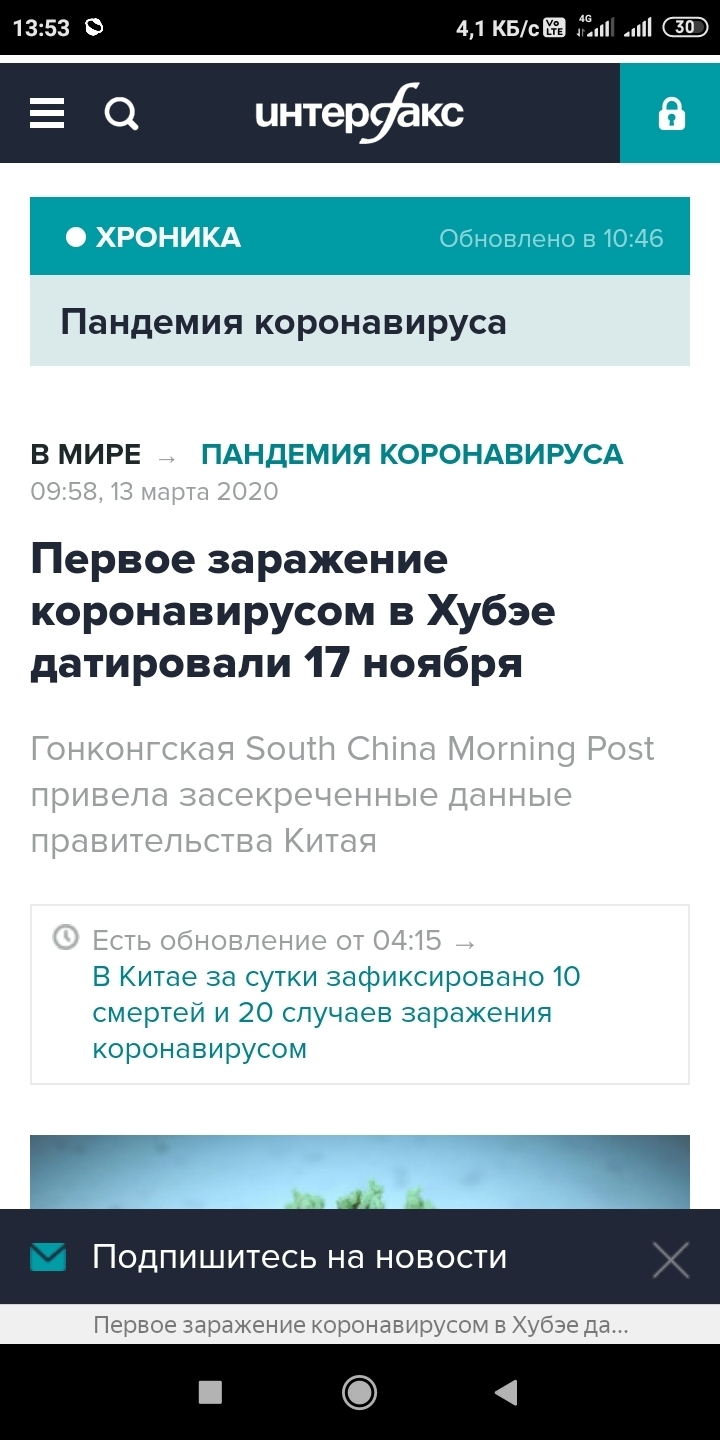Open the ПАНДЕМИЯ КОРОНАВИРУСА topic link
This screenshot has height=1440, width=720.
tap(412, 454)
